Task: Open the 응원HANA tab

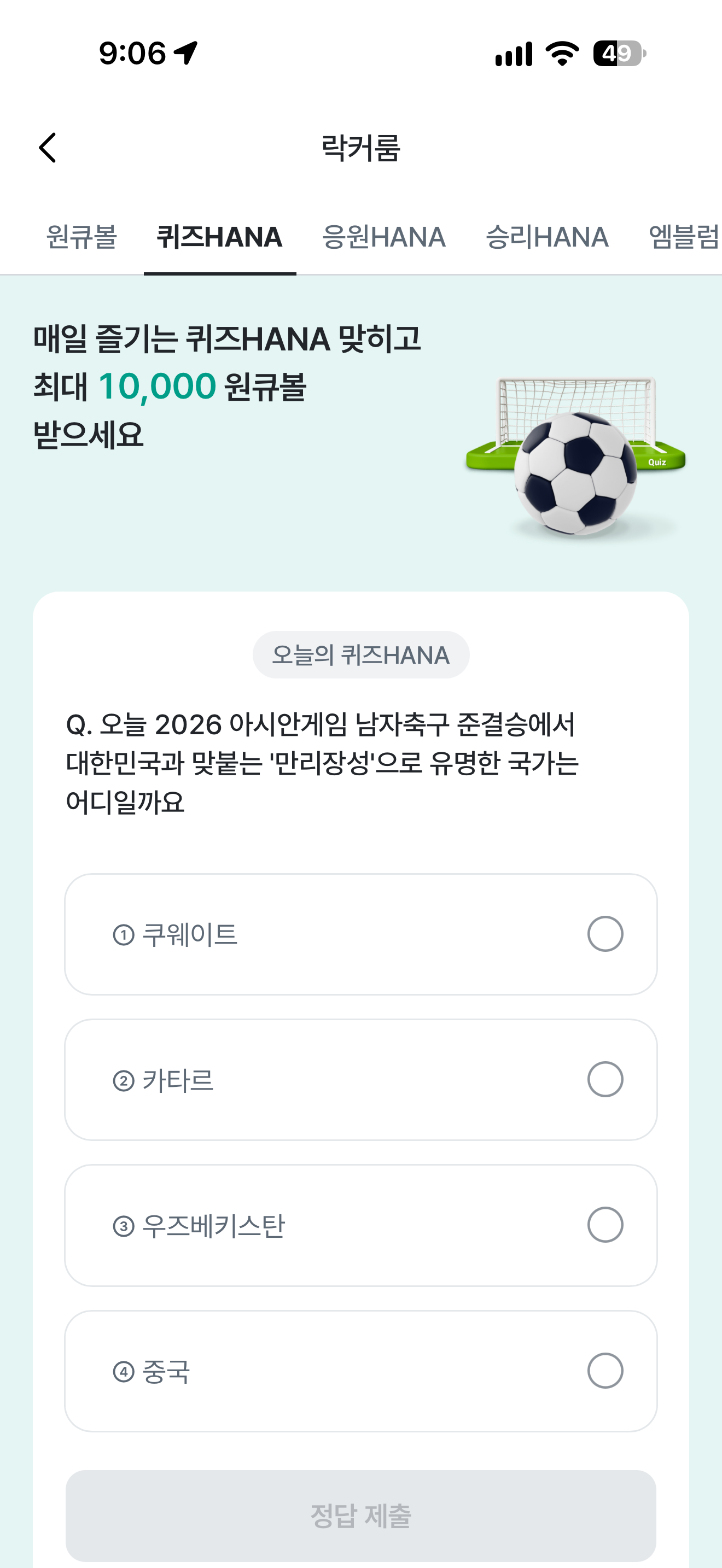Action: 383,237
